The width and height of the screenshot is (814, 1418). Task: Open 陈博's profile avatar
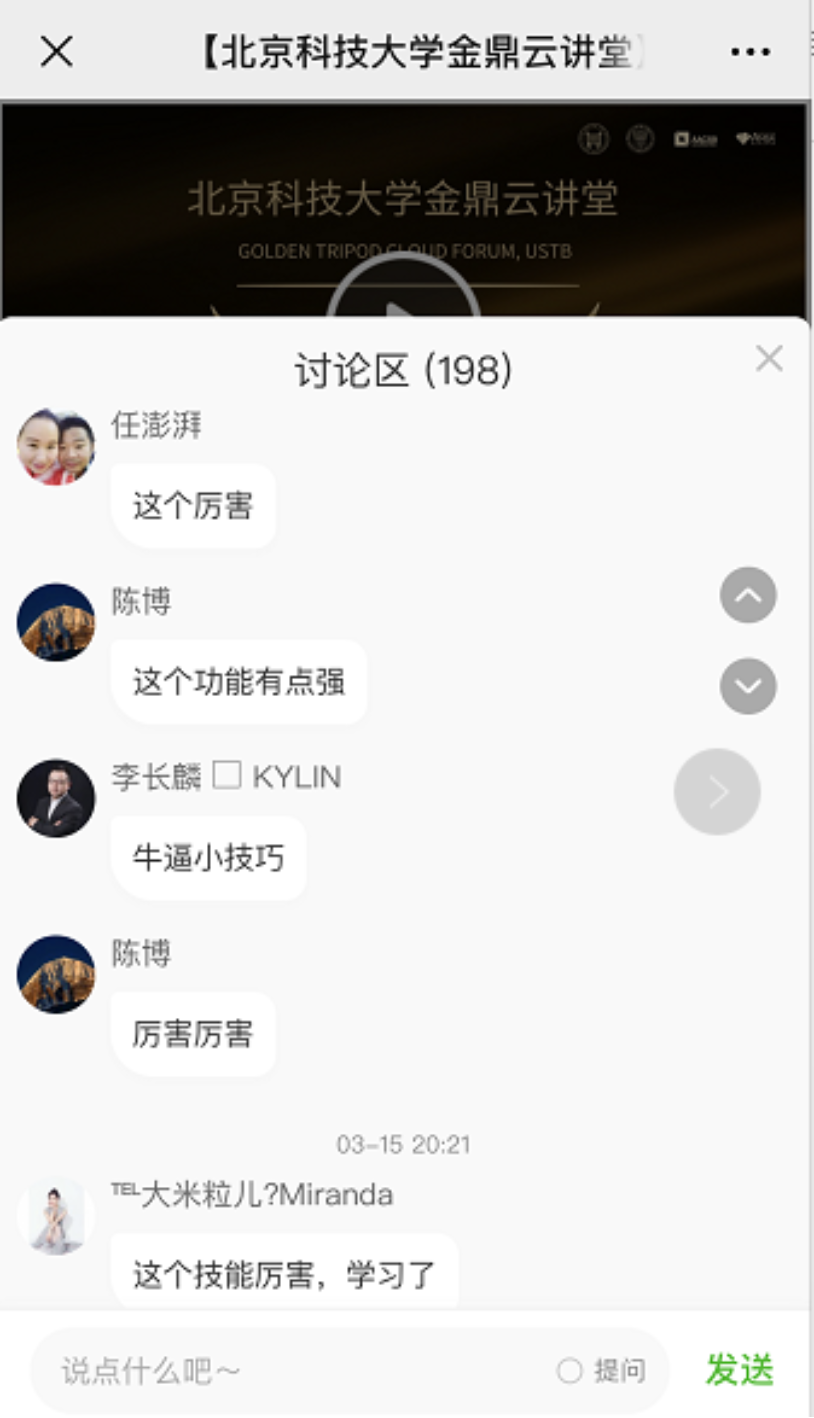tap(56, 621)
